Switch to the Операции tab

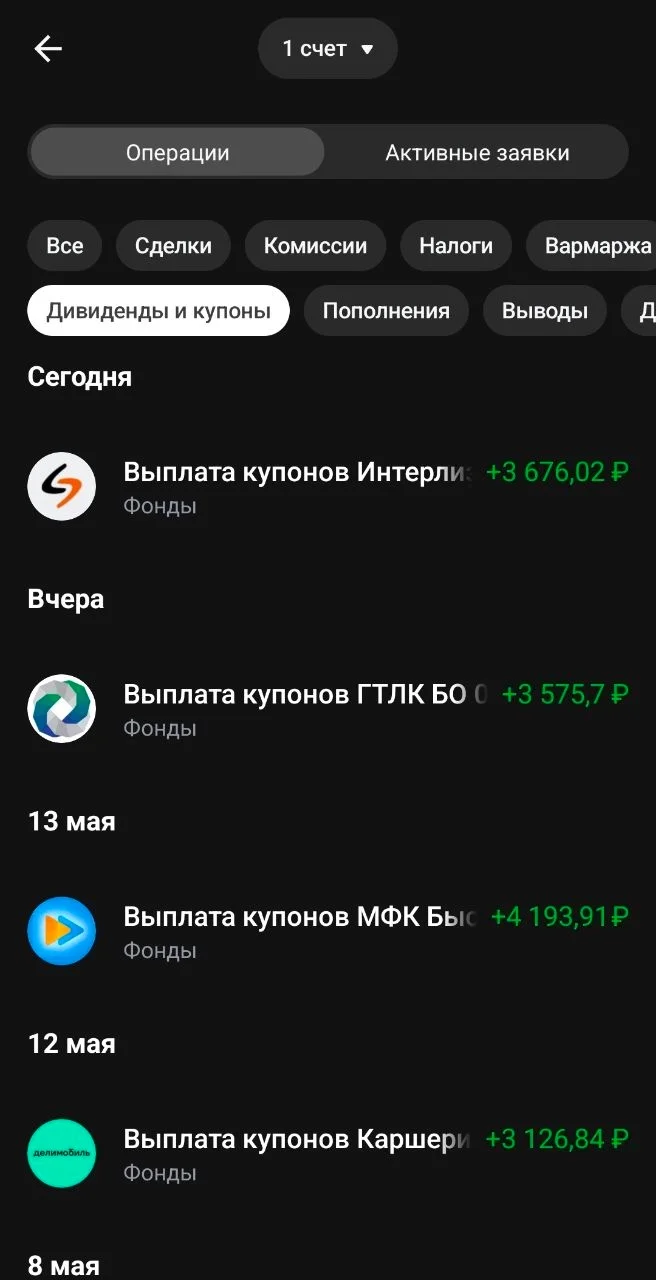pyautogui.click(x=178, y=153)
